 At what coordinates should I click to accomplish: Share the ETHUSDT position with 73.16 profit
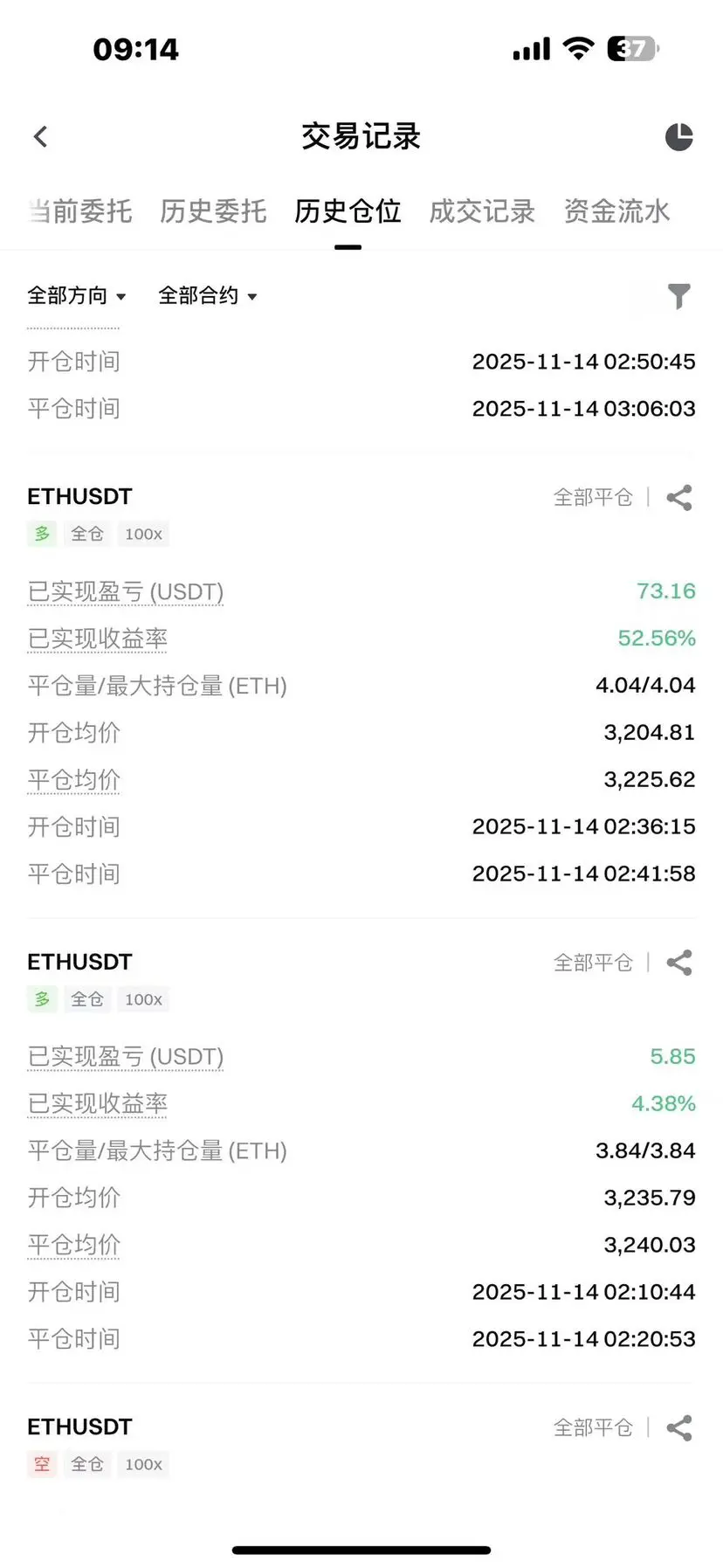(x=679, y=498)
